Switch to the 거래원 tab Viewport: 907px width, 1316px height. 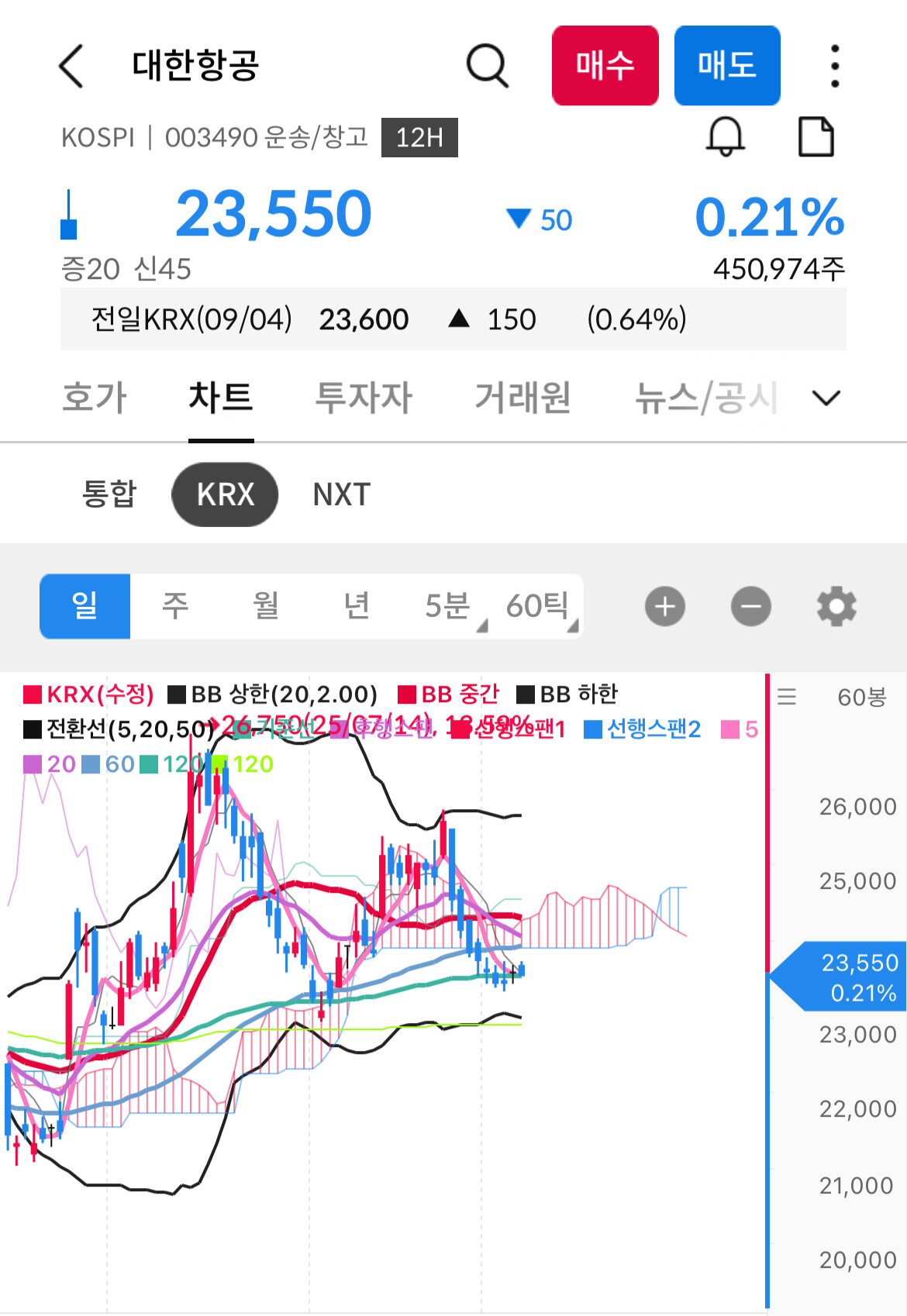522,398
